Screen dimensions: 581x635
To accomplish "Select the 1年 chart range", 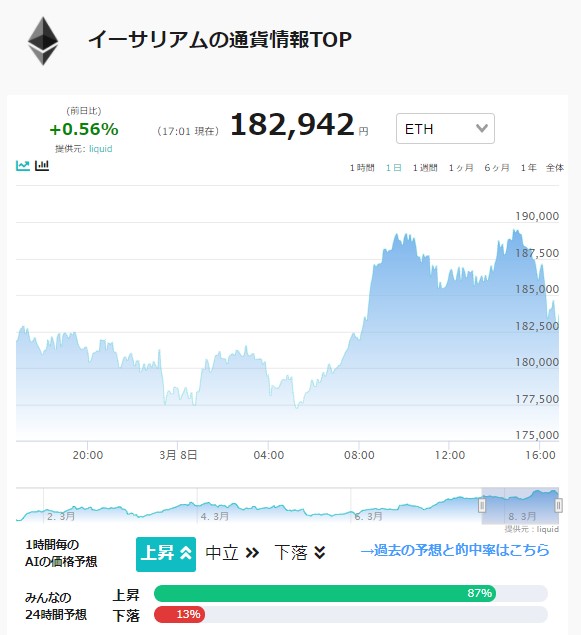I will tap(528, 168).
